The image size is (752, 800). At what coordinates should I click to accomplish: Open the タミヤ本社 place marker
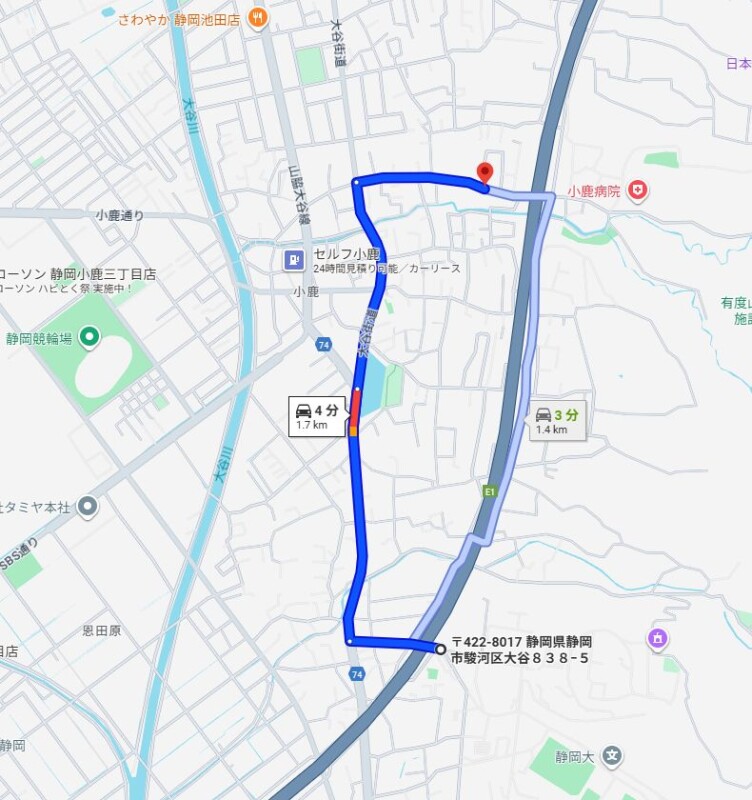coord(89,507)
